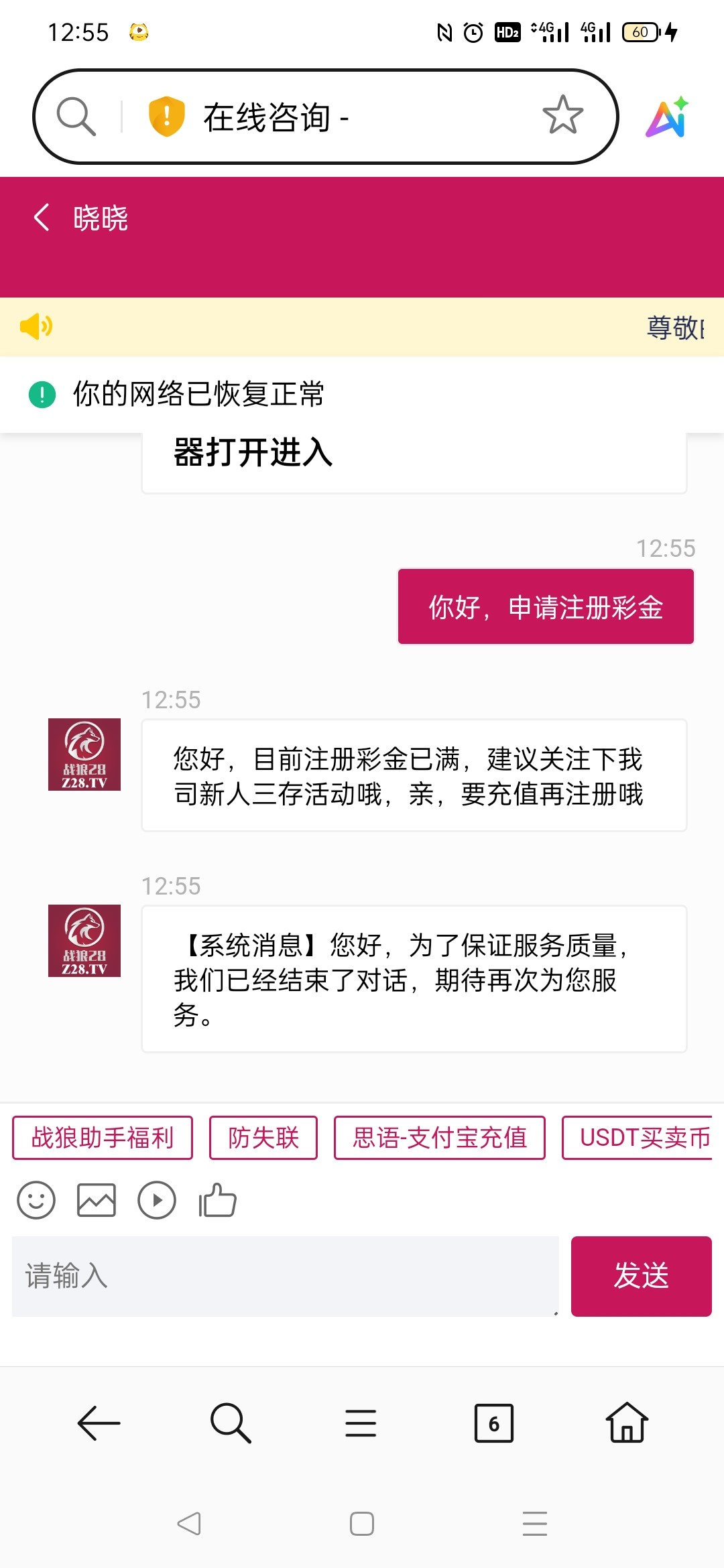Go to the browser home page
Image resolution: width=724 pixels, height=1568 pixels.
point(627,1423)
